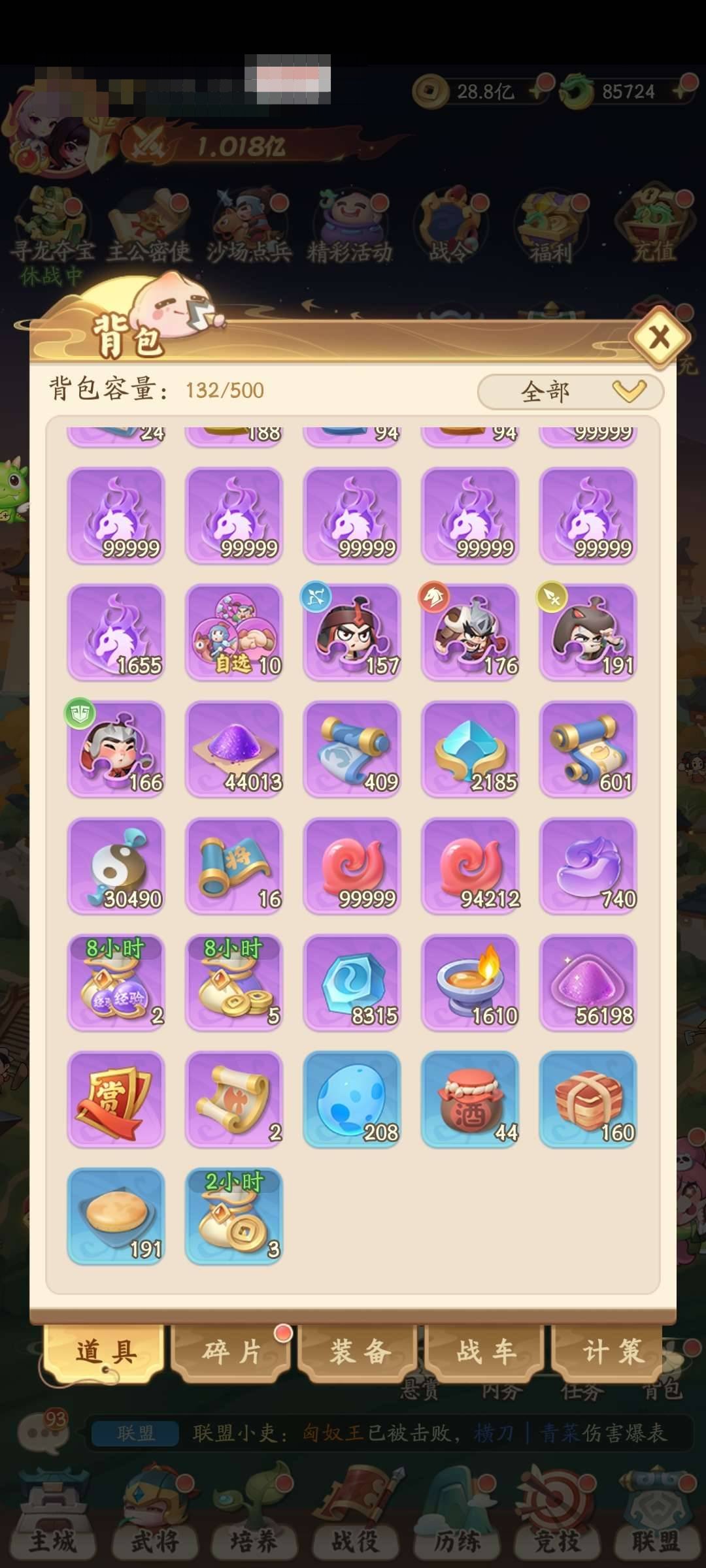Viewport: 706px width, 1568px height.
Task: Select the 2小时 coin bag item
Action: (x=234, y=1217)
